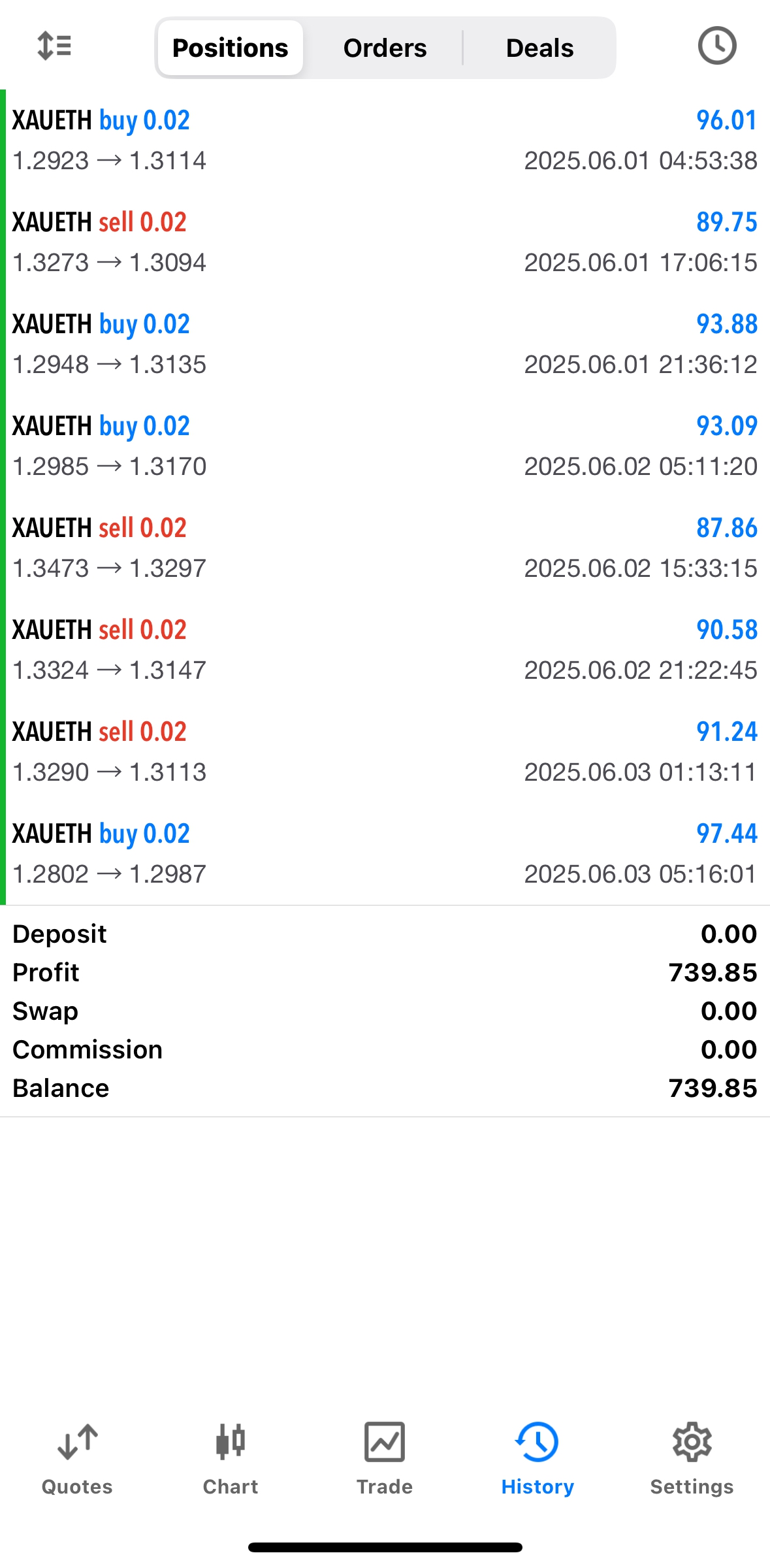Expand the buy position closed at 1.3135

tap(385, 344)
